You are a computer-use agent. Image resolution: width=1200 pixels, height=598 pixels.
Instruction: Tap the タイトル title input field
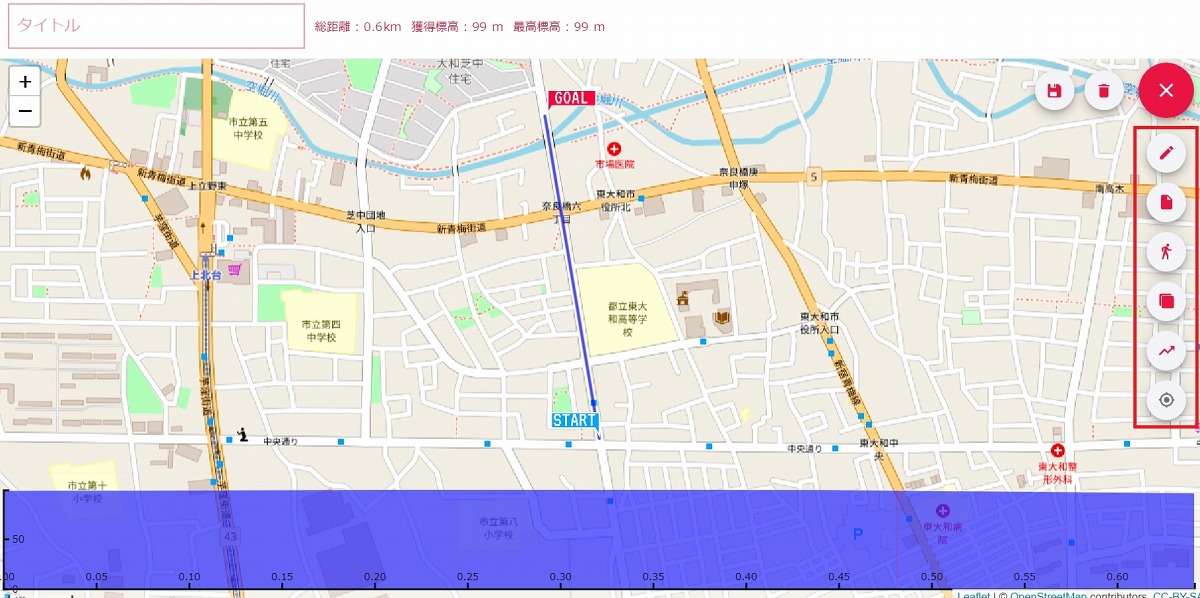tap(156, 26)
